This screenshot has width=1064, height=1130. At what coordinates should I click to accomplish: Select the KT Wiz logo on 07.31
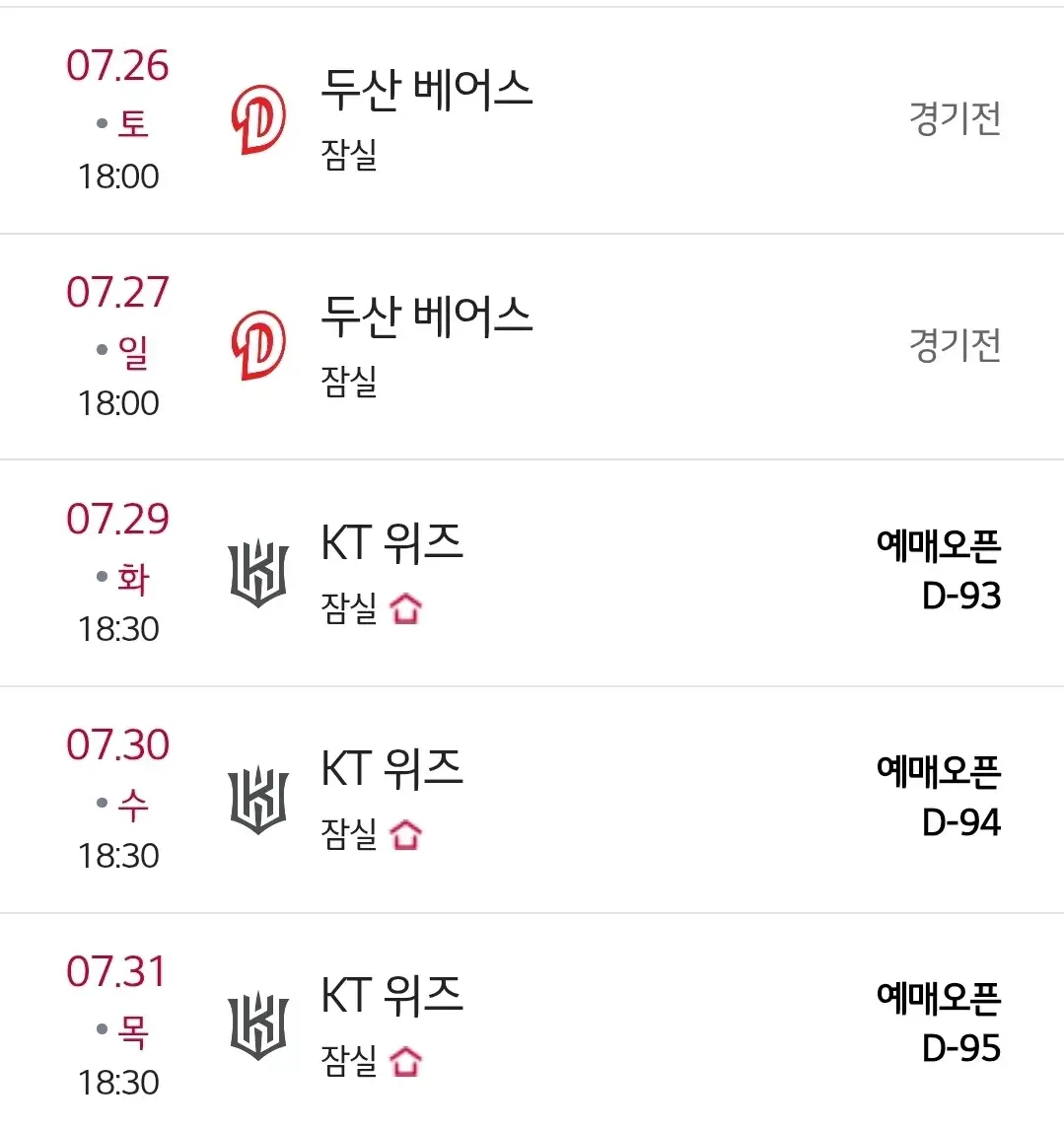[257, 1025]
